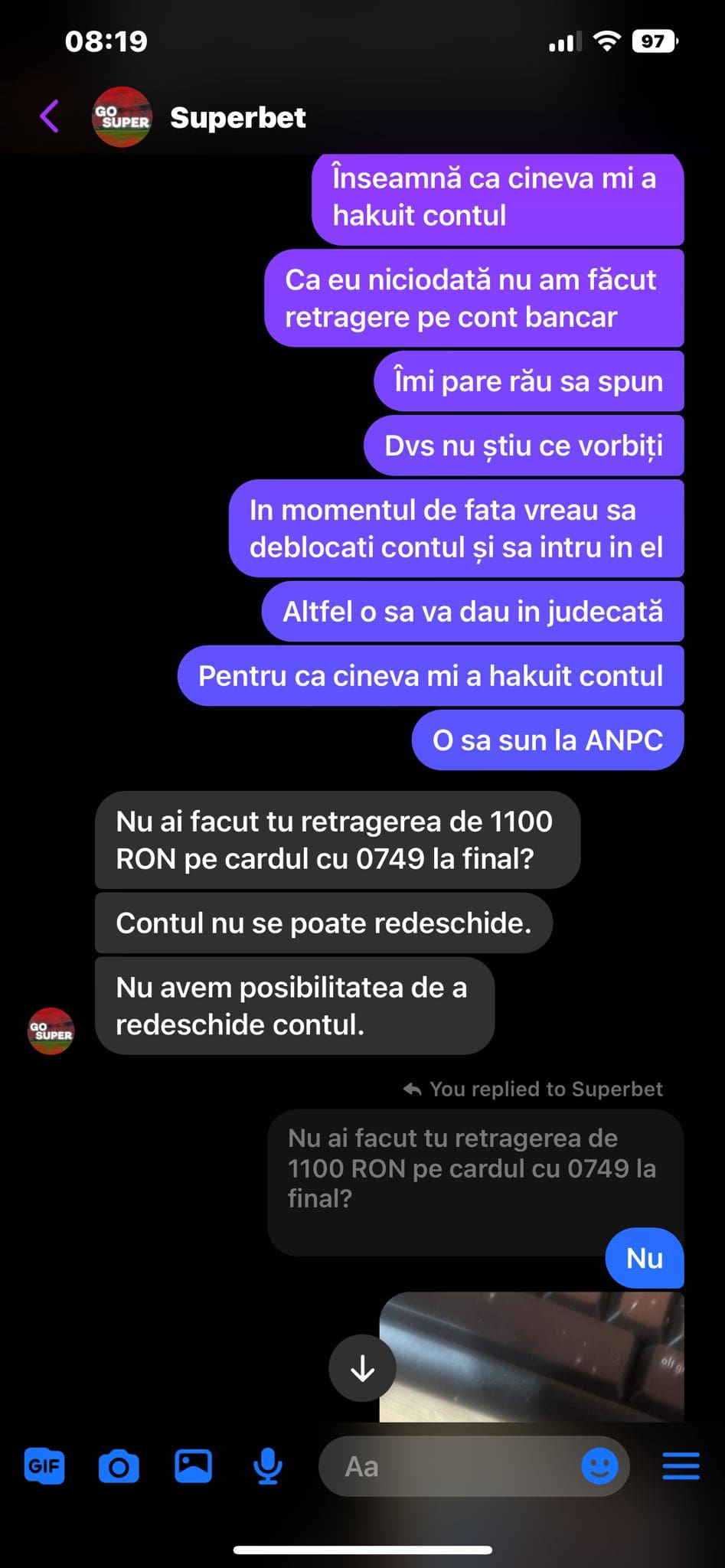Open the GIF picker

[44, 1466]
